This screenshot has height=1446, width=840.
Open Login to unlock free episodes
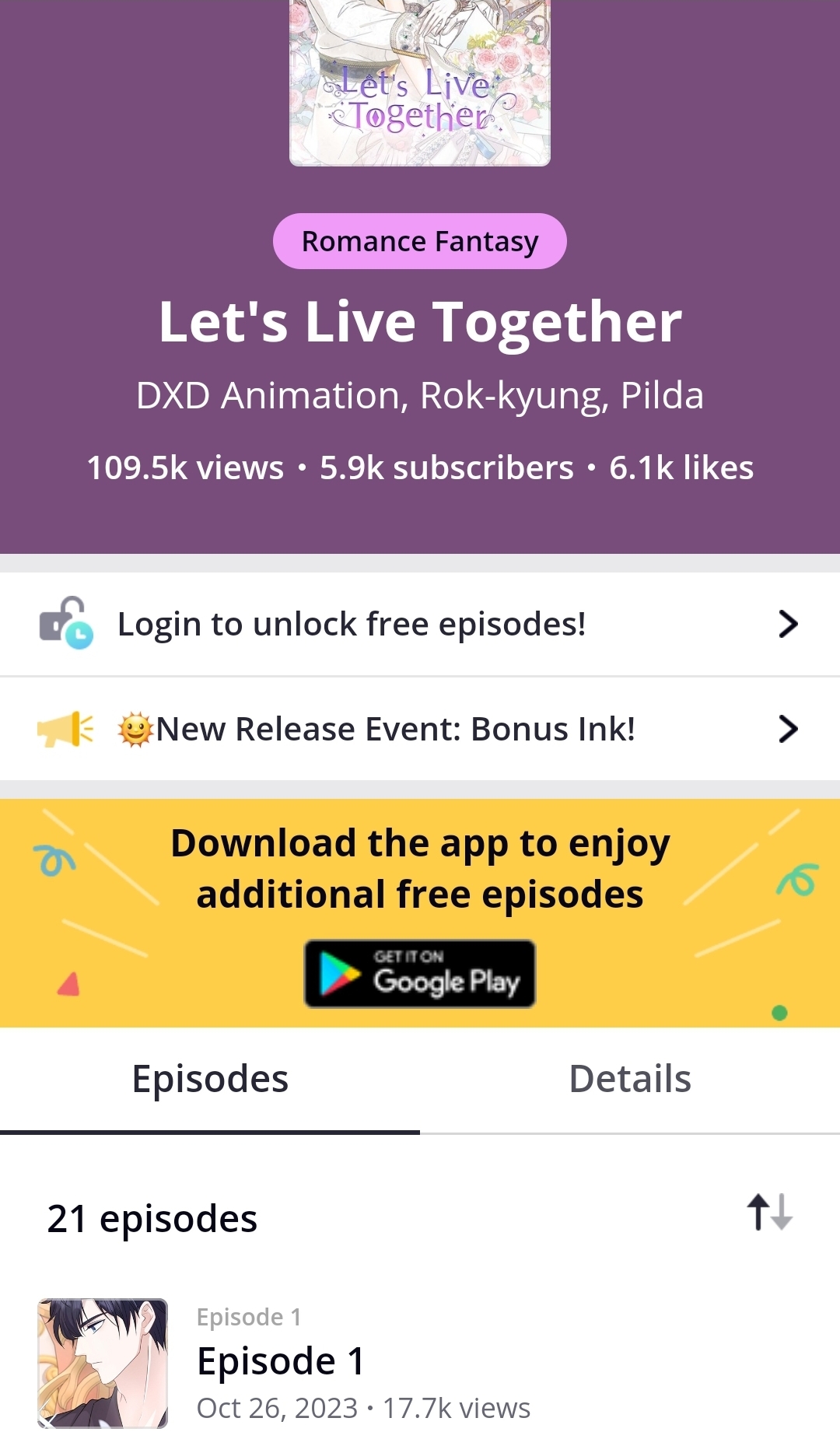(419, 624)
